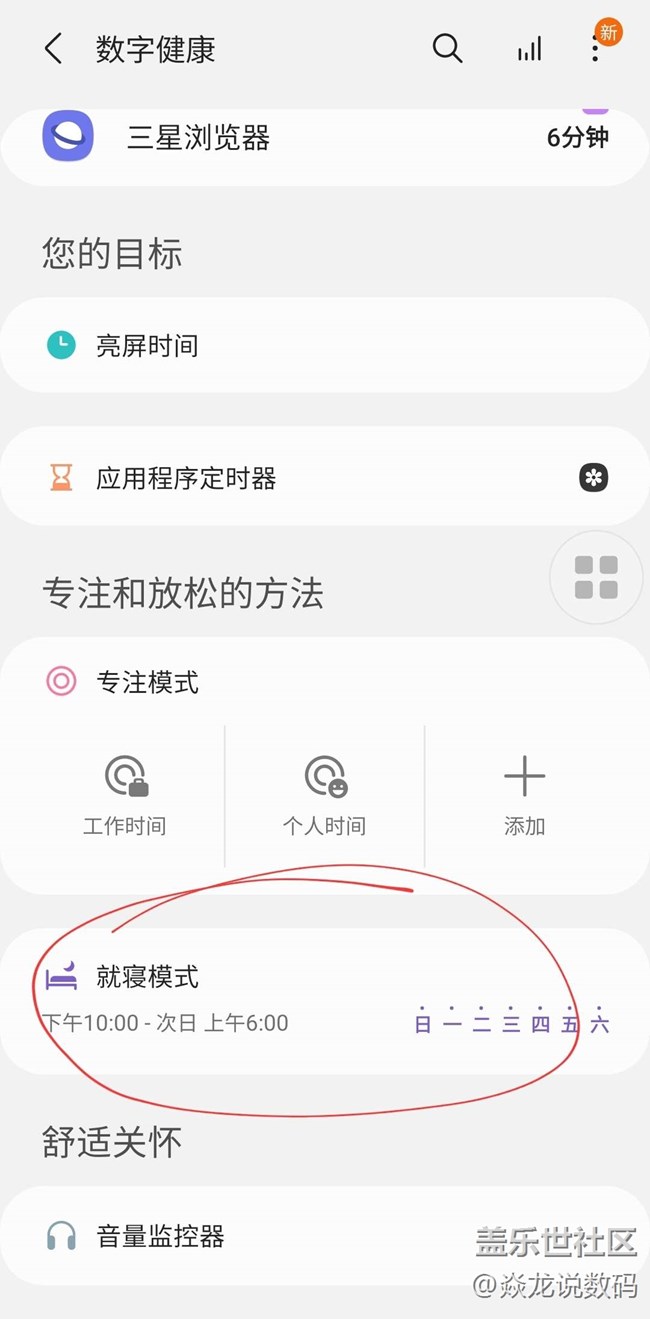Open the overflow menu
The width and height of the screenshot is (650, 1319).
point(596,48)
